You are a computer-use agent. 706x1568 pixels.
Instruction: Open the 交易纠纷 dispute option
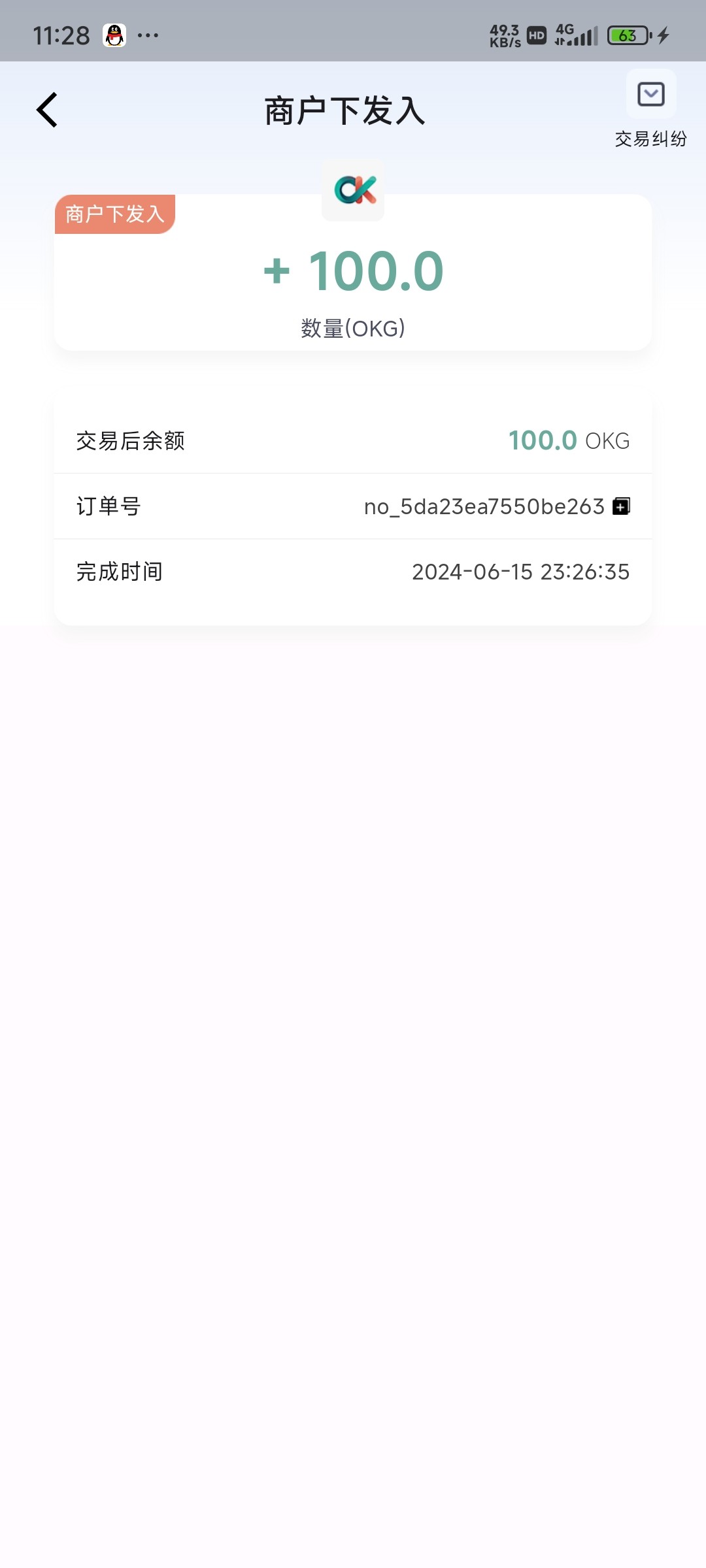[650, 109]
